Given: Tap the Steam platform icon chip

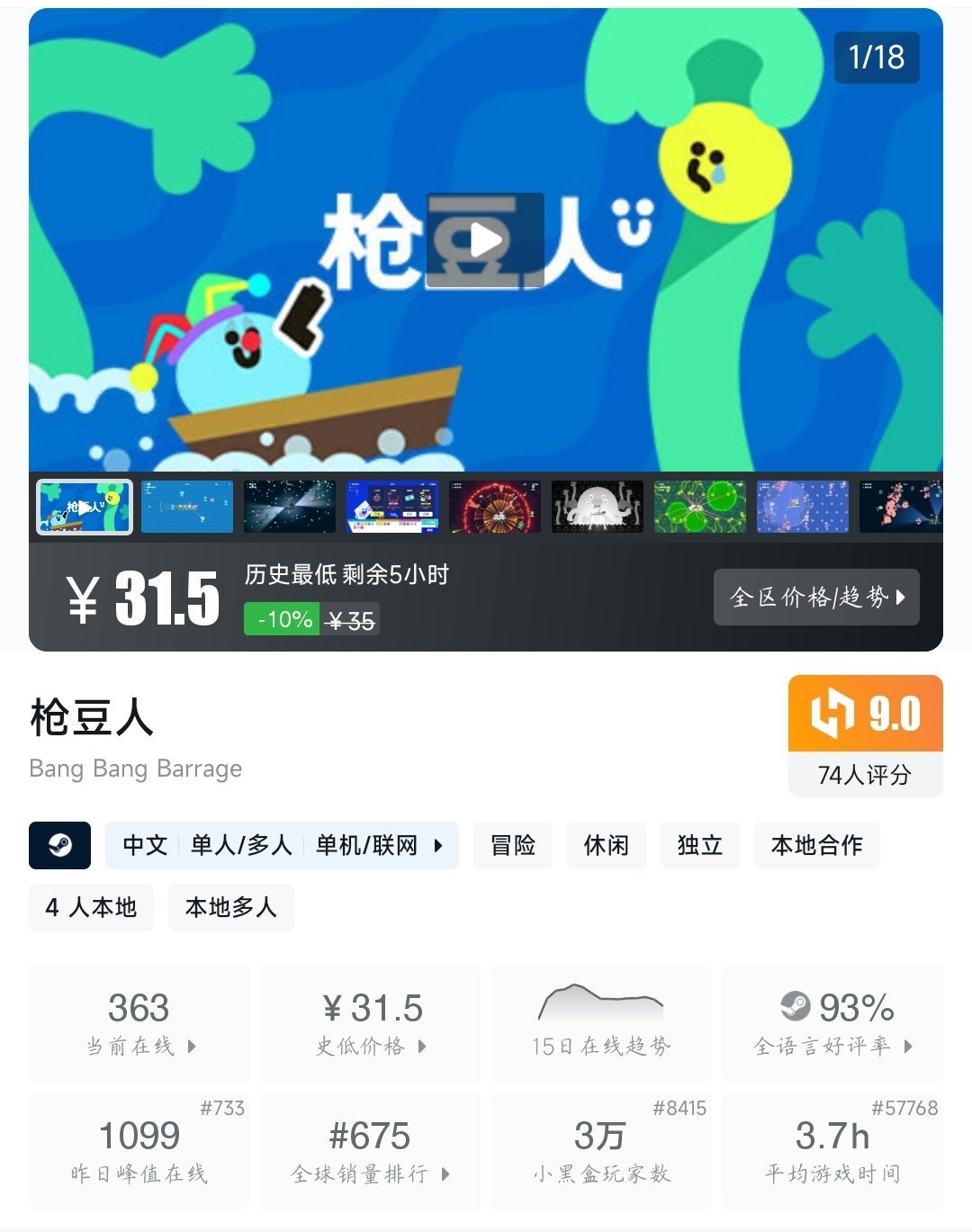Looking at the screenshot, I should (x=59, y=845).
